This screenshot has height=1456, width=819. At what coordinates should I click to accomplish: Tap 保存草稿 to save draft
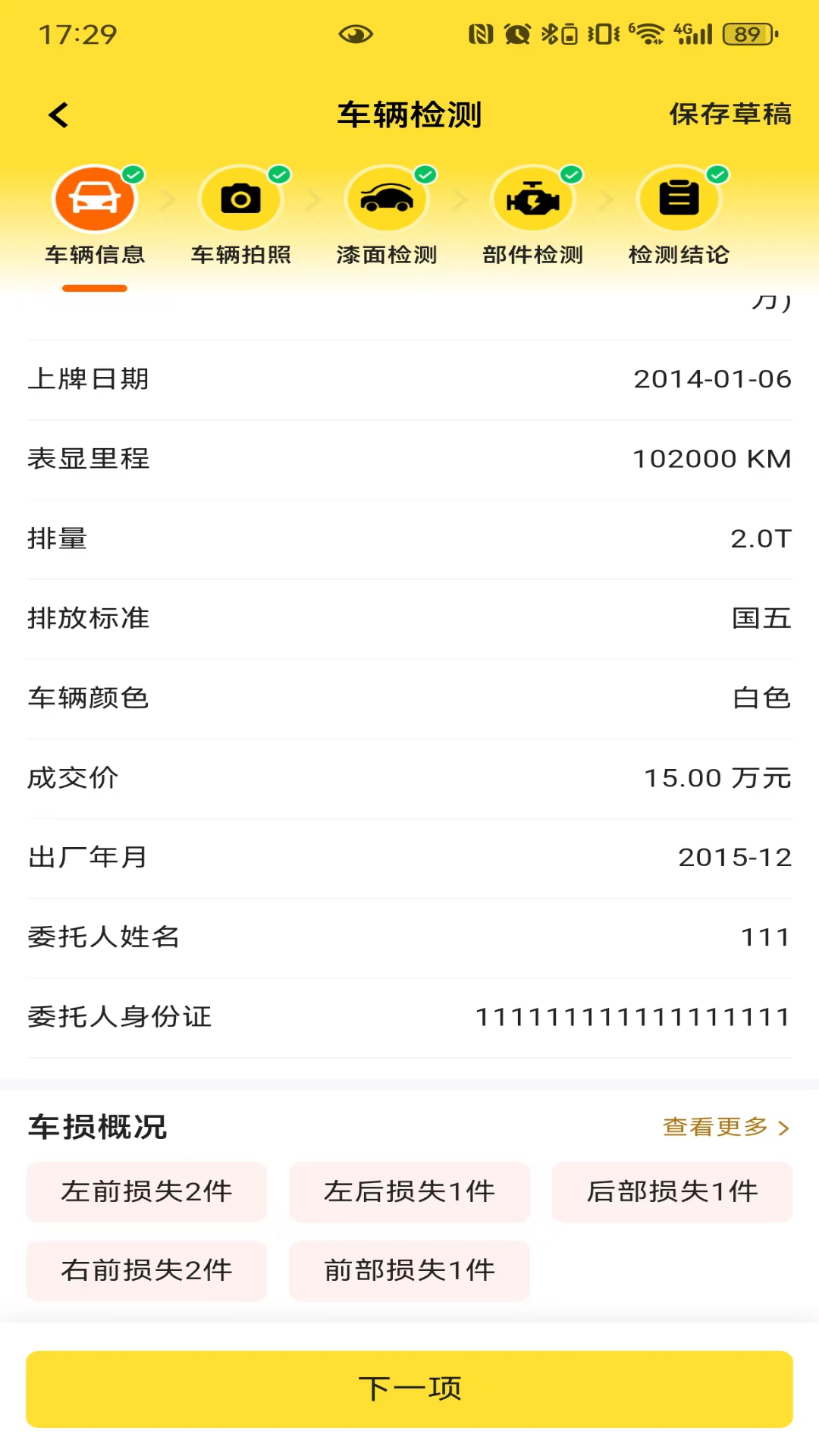click(x=730, y=114)
